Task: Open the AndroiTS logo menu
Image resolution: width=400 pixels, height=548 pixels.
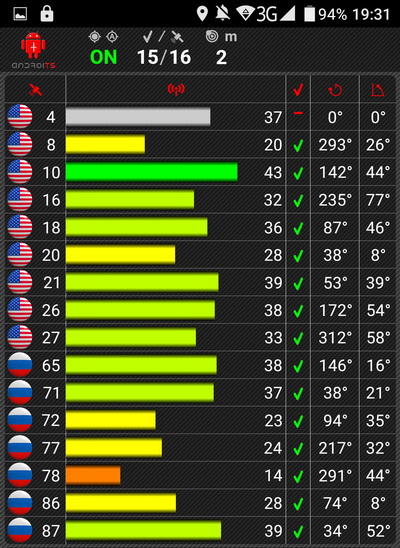Action: (x=34, y=50)
